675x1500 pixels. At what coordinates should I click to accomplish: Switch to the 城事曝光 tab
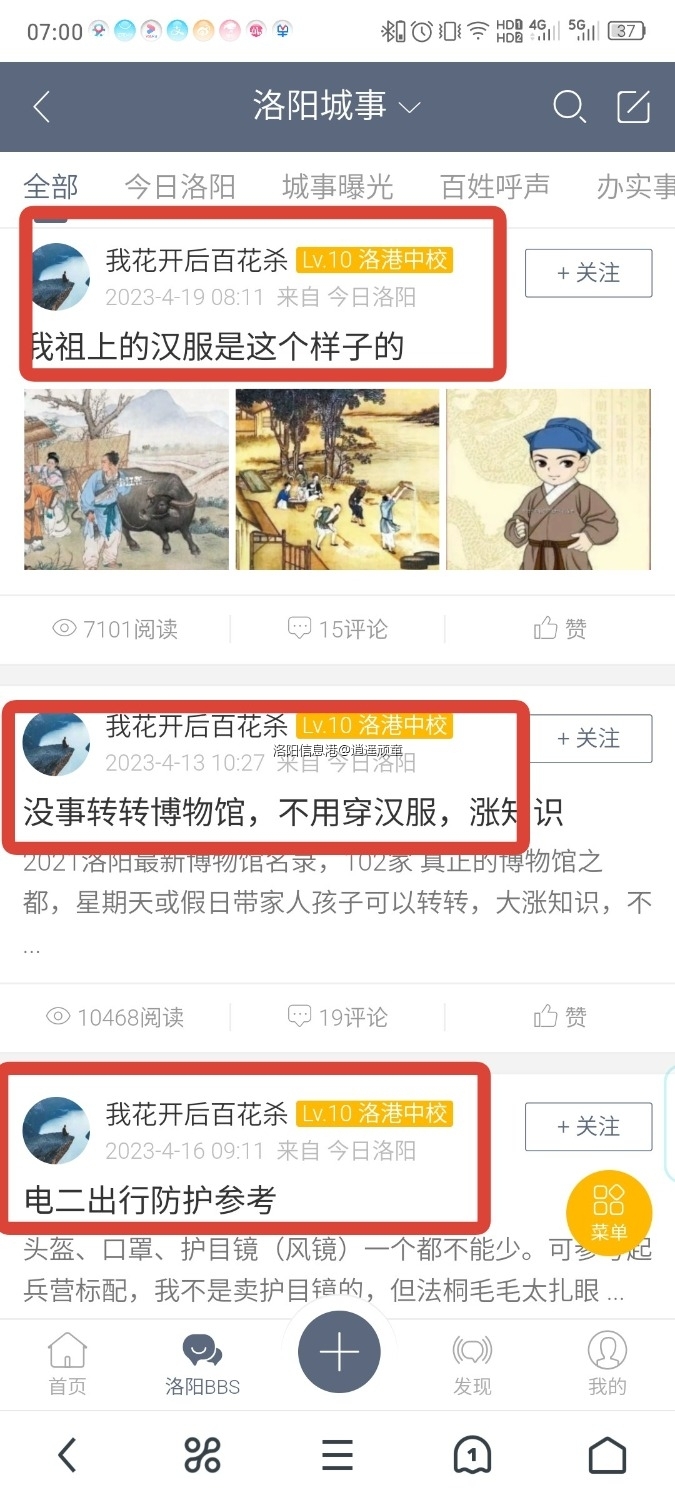pos(337,186)
